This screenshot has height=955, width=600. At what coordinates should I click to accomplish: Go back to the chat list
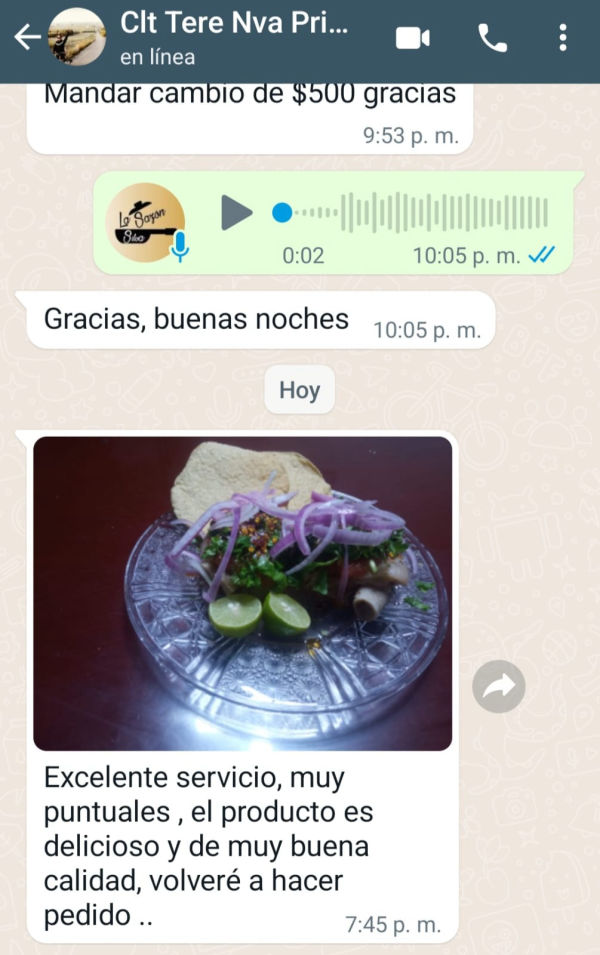pos(26,38)
